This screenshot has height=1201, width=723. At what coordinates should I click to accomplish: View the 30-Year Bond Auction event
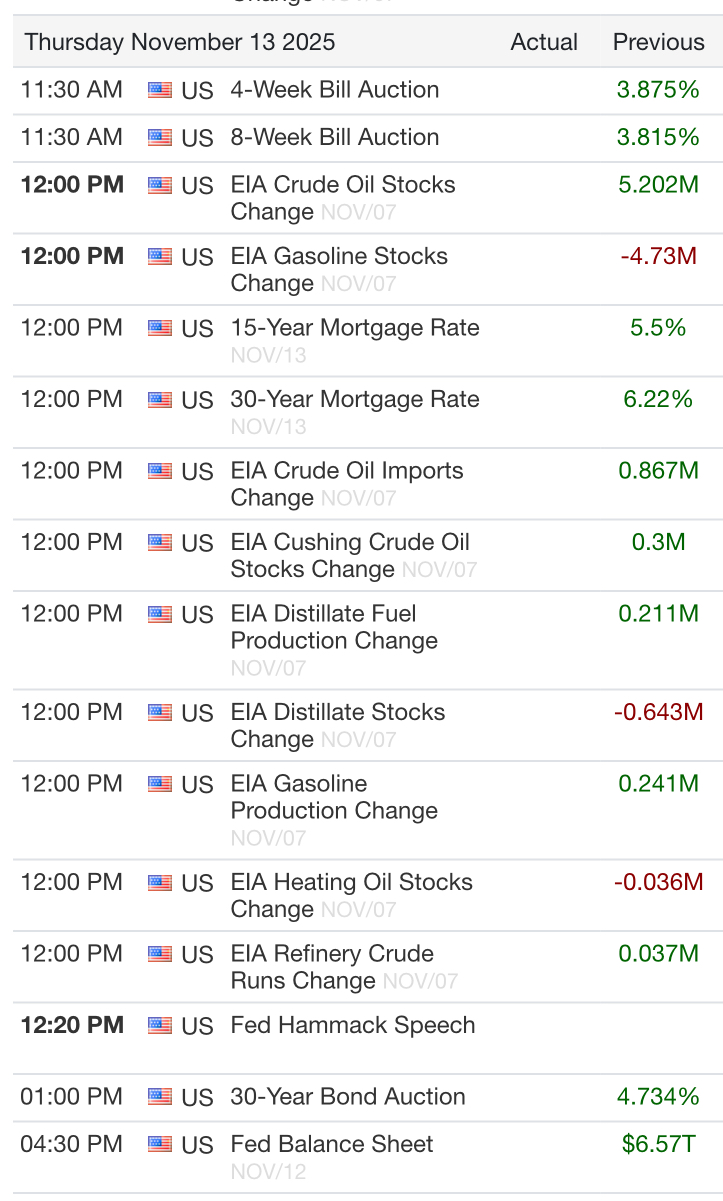tap(347, 1097)
